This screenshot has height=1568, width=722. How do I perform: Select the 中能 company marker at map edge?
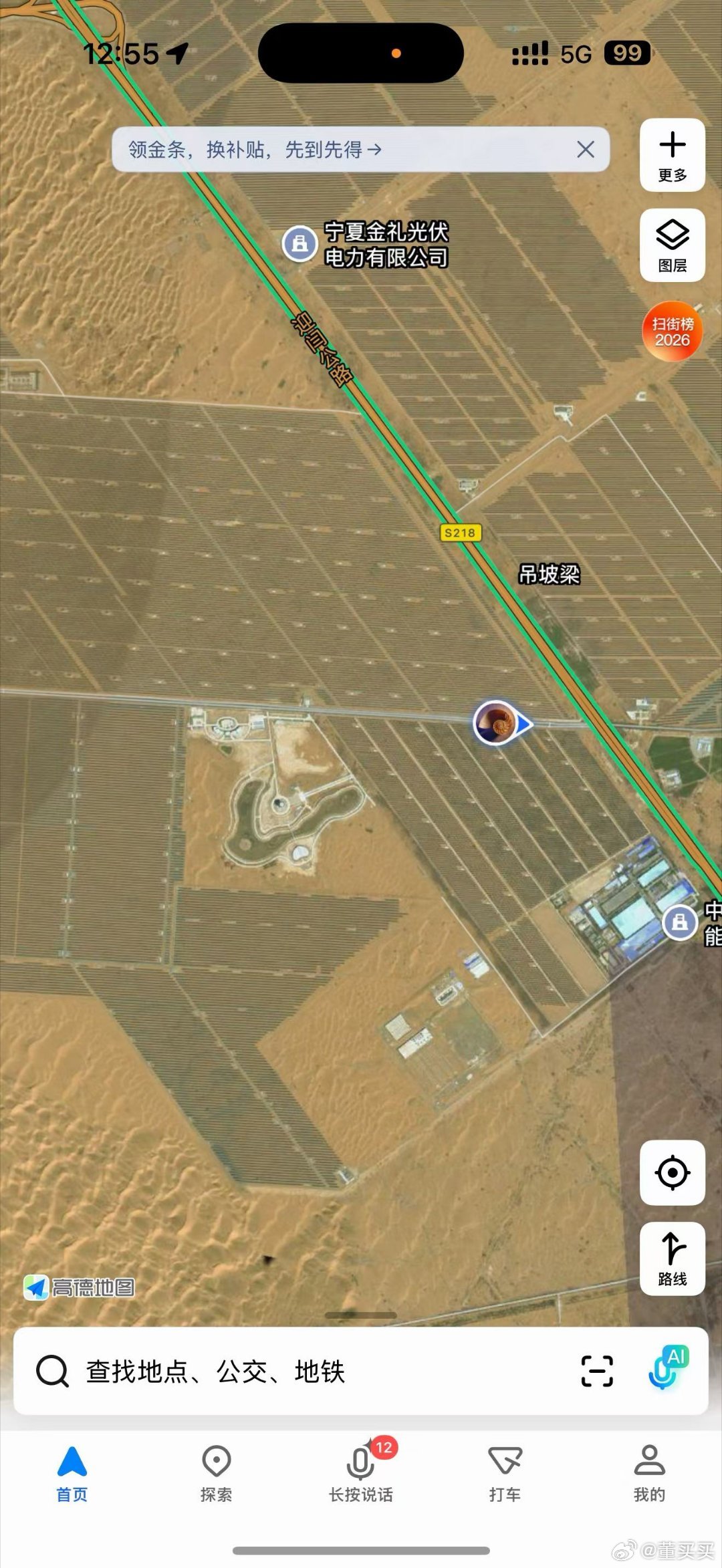tap(680, 923)
